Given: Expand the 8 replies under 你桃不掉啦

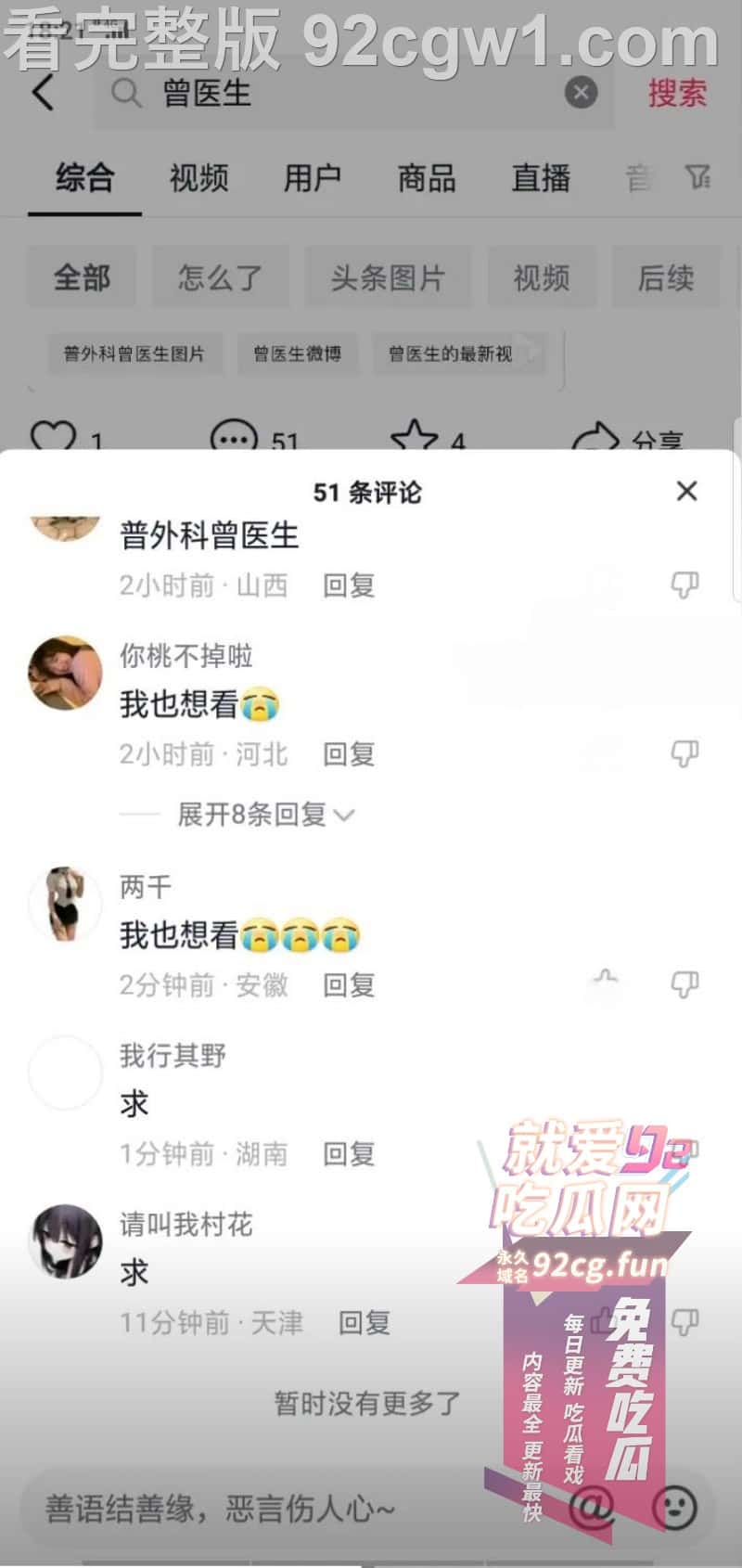Looking at the screenshot, I should click(x=265, y=815).
